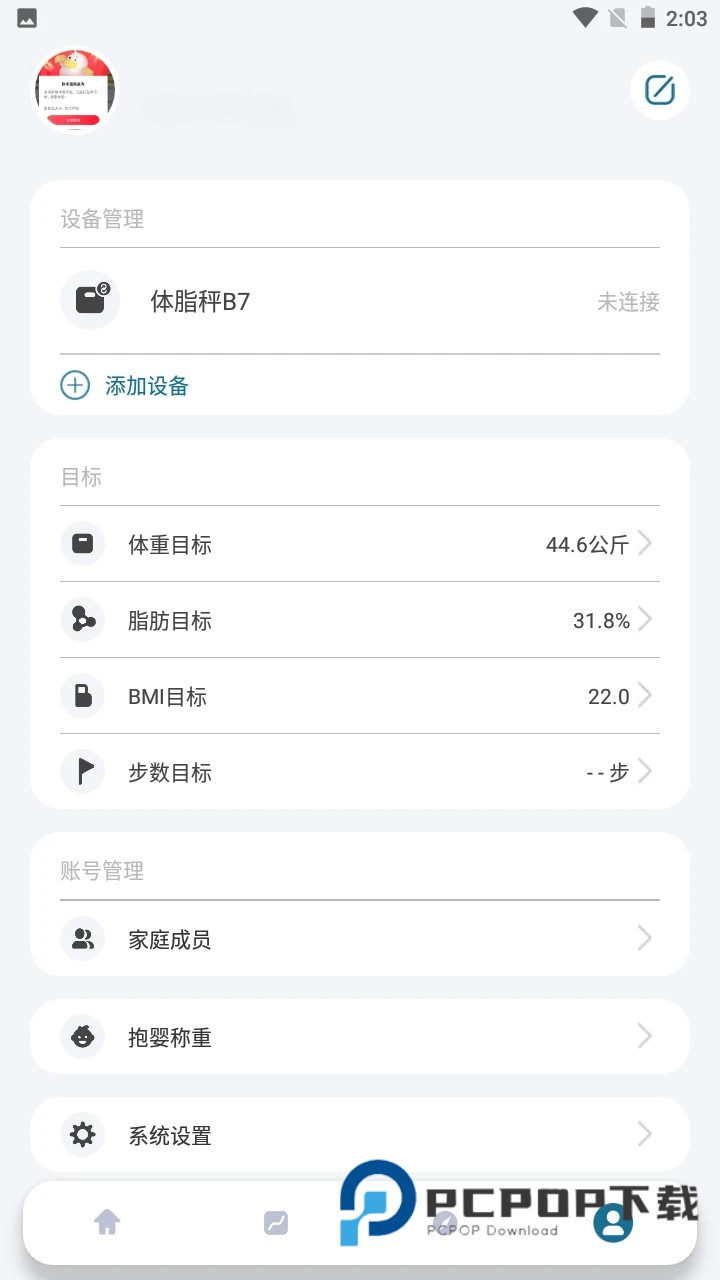Expand the fat goal 31.8% chevron
Viewport: 720px width, 1280px height.
tap(645, 620)
